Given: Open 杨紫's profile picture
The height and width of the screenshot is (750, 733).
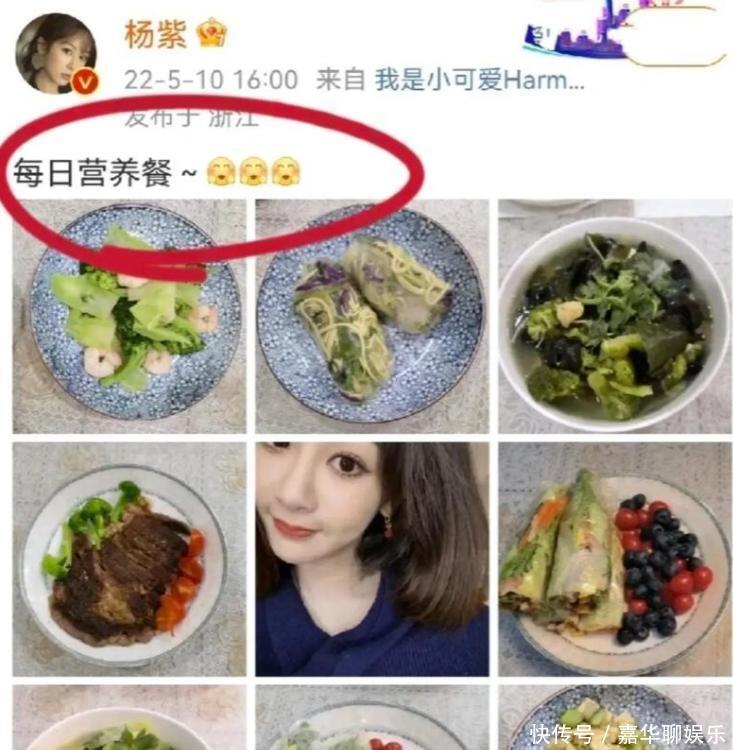Looking at the screenshot, I should 56,54.
